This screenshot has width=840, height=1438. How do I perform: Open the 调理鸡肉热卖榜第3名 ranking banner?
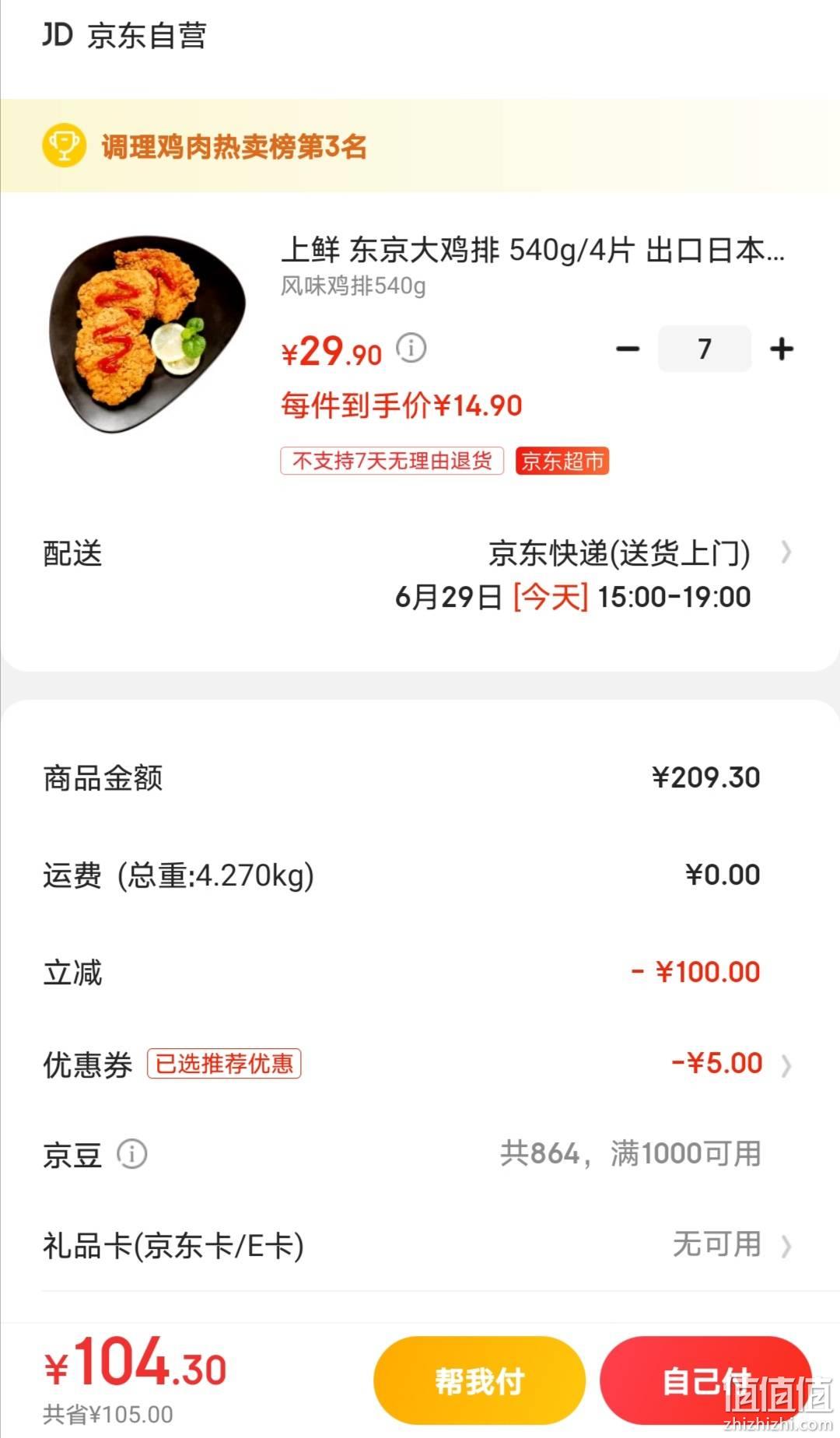pyautogui.click(x=420, y=146)
